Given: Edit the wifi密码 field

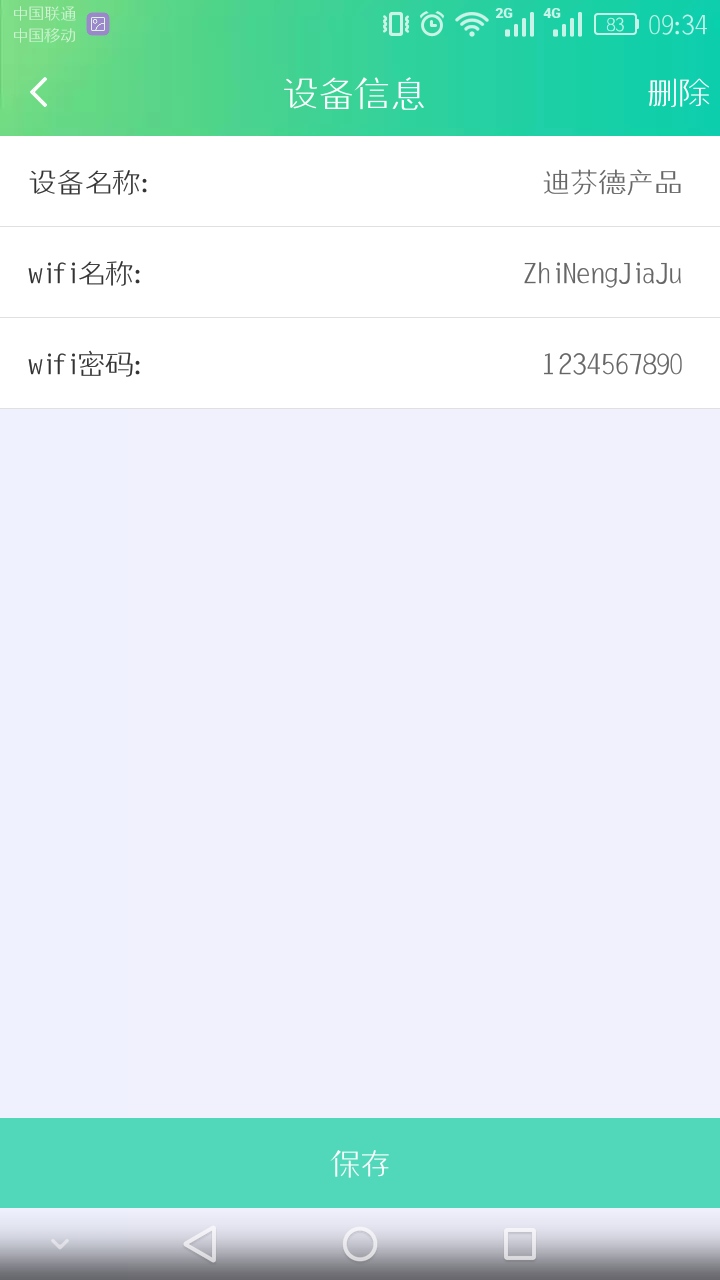Looking at the screenshot, I should click(360, 364).
